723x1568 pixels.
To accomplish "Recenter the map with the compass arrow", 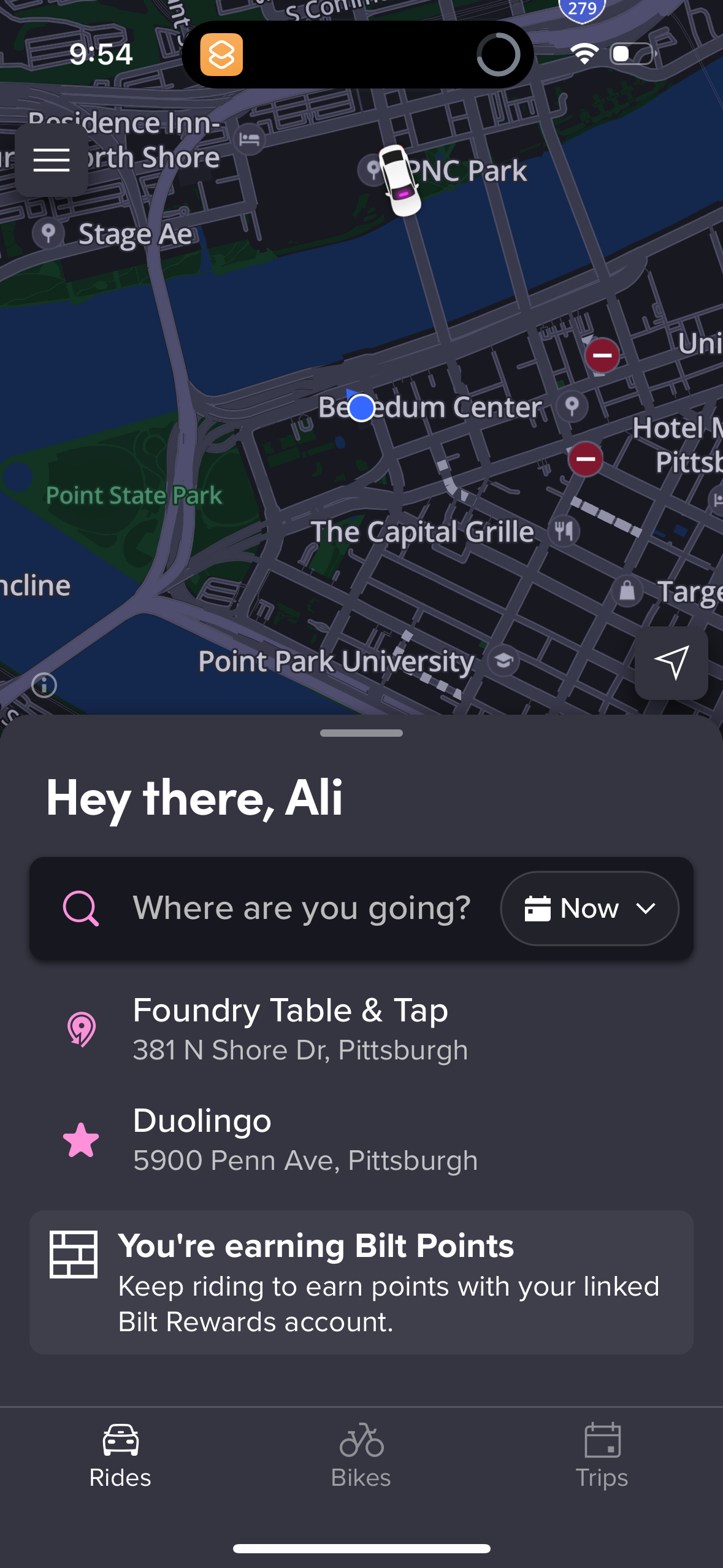I will pos(671,663).
